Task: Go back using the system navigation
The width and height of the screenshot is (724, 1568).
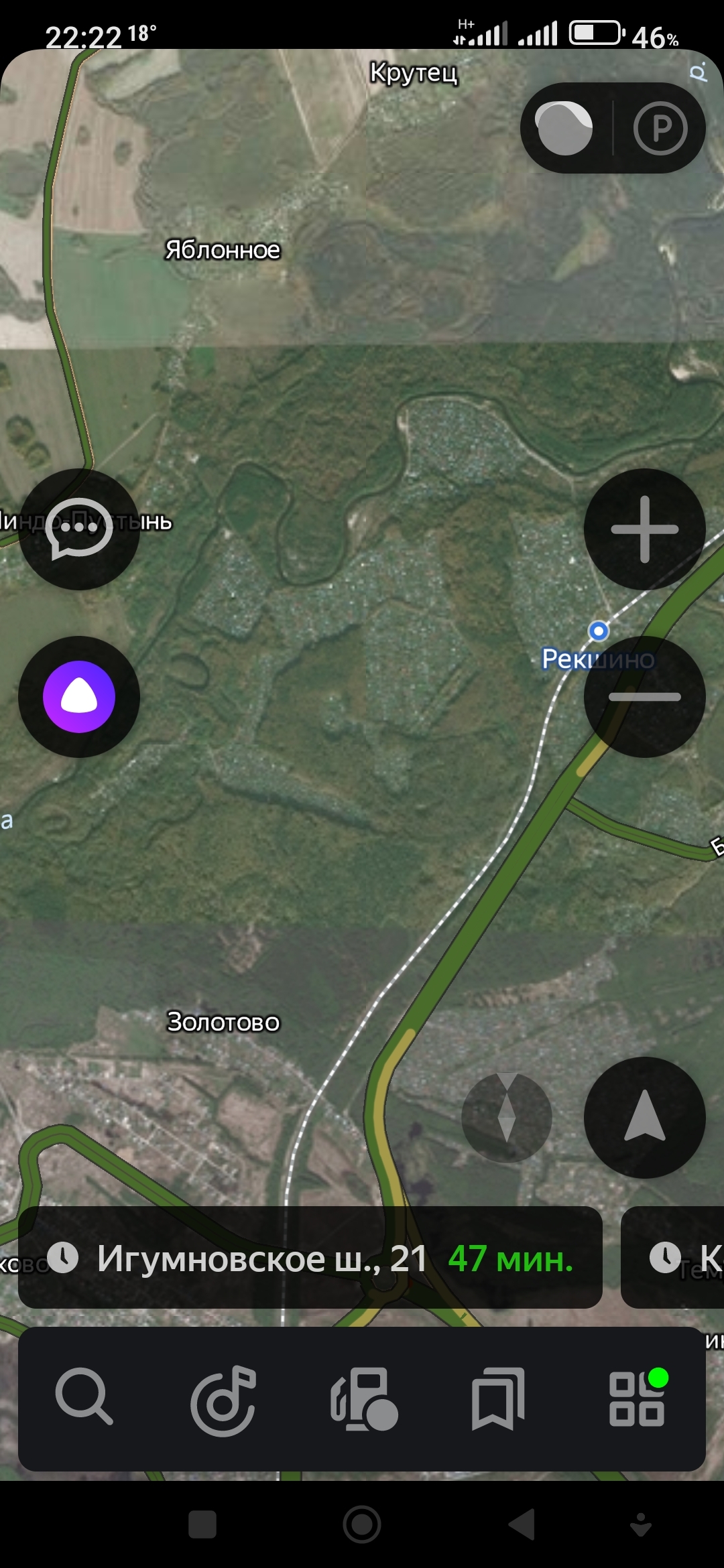Action: (522, 1524)
